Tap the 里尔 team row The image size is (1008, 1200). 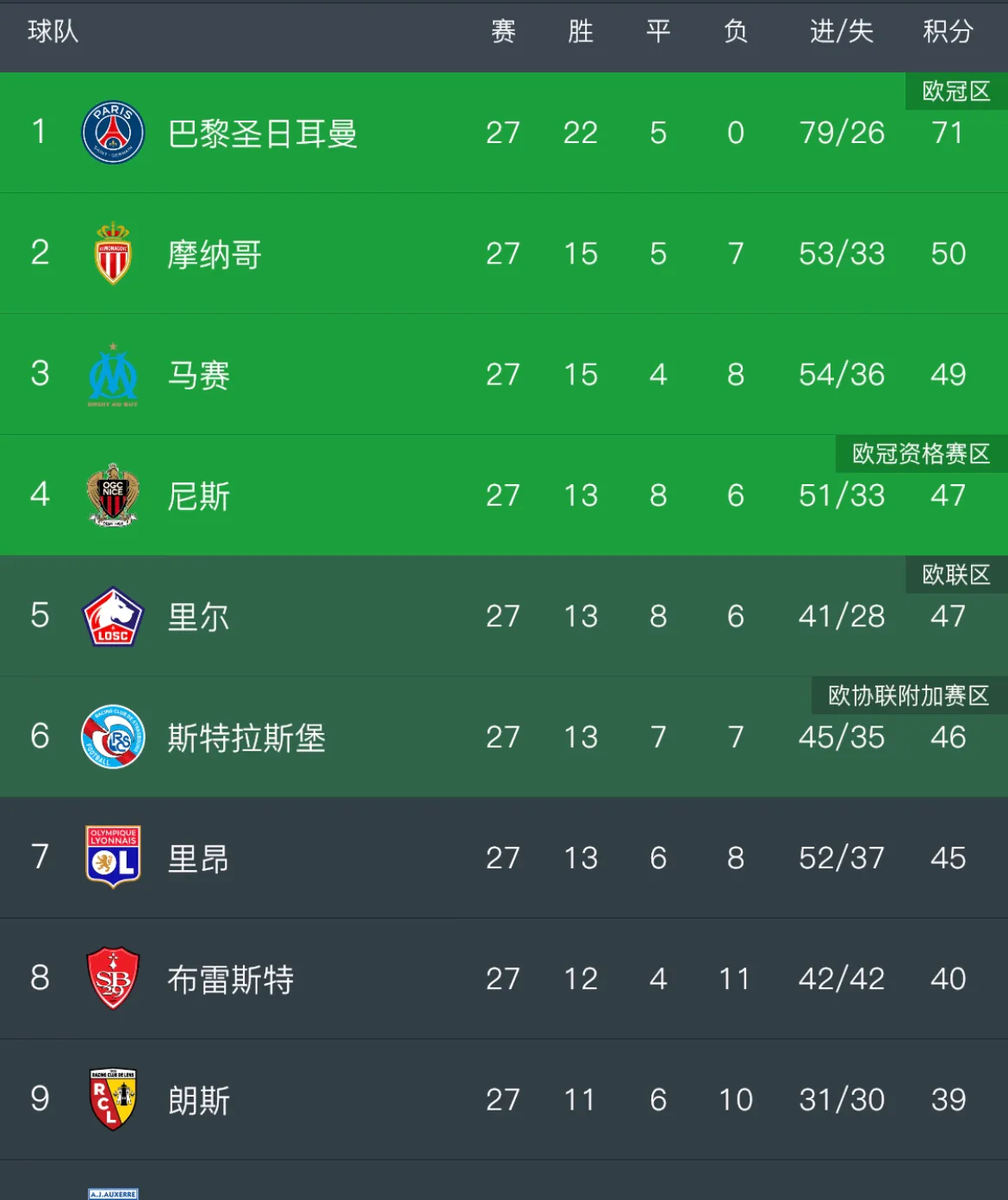point(199,617)
